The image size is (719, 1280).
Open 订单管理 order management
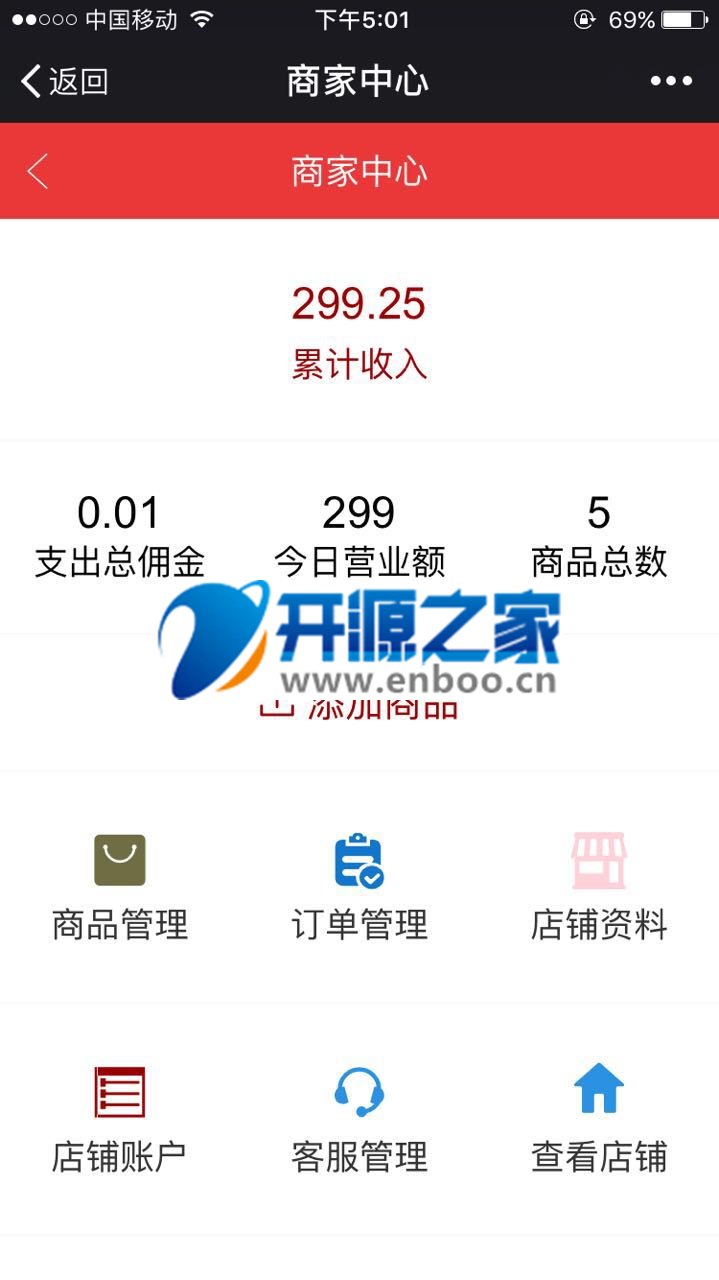359,887
